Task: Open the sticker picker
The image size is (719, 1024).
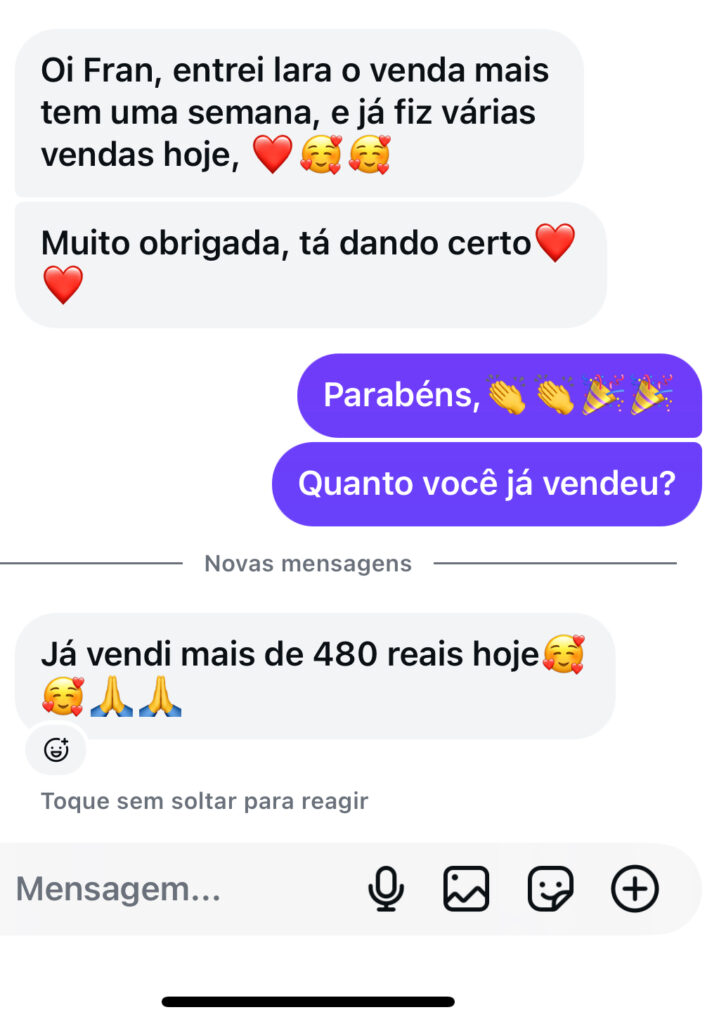Action: [551, 889]
